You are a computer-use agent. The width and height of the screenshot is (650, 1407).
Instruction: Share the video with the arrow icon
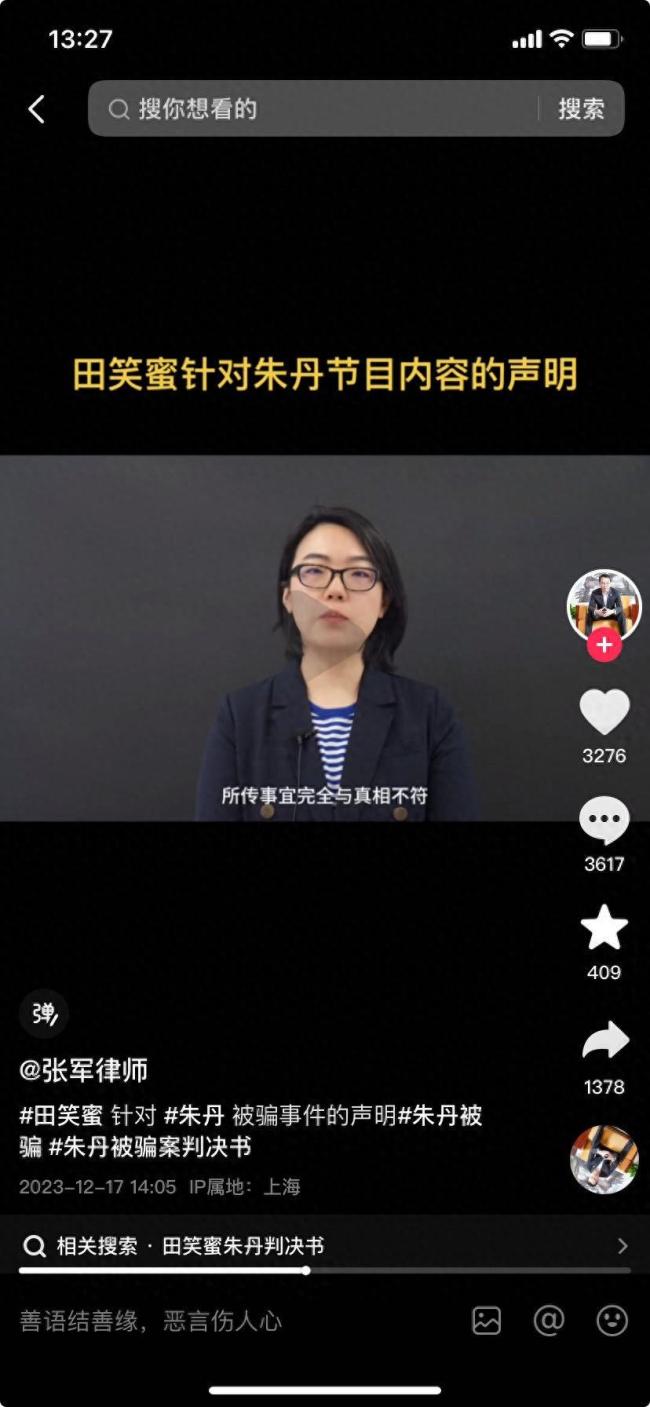604,1042
